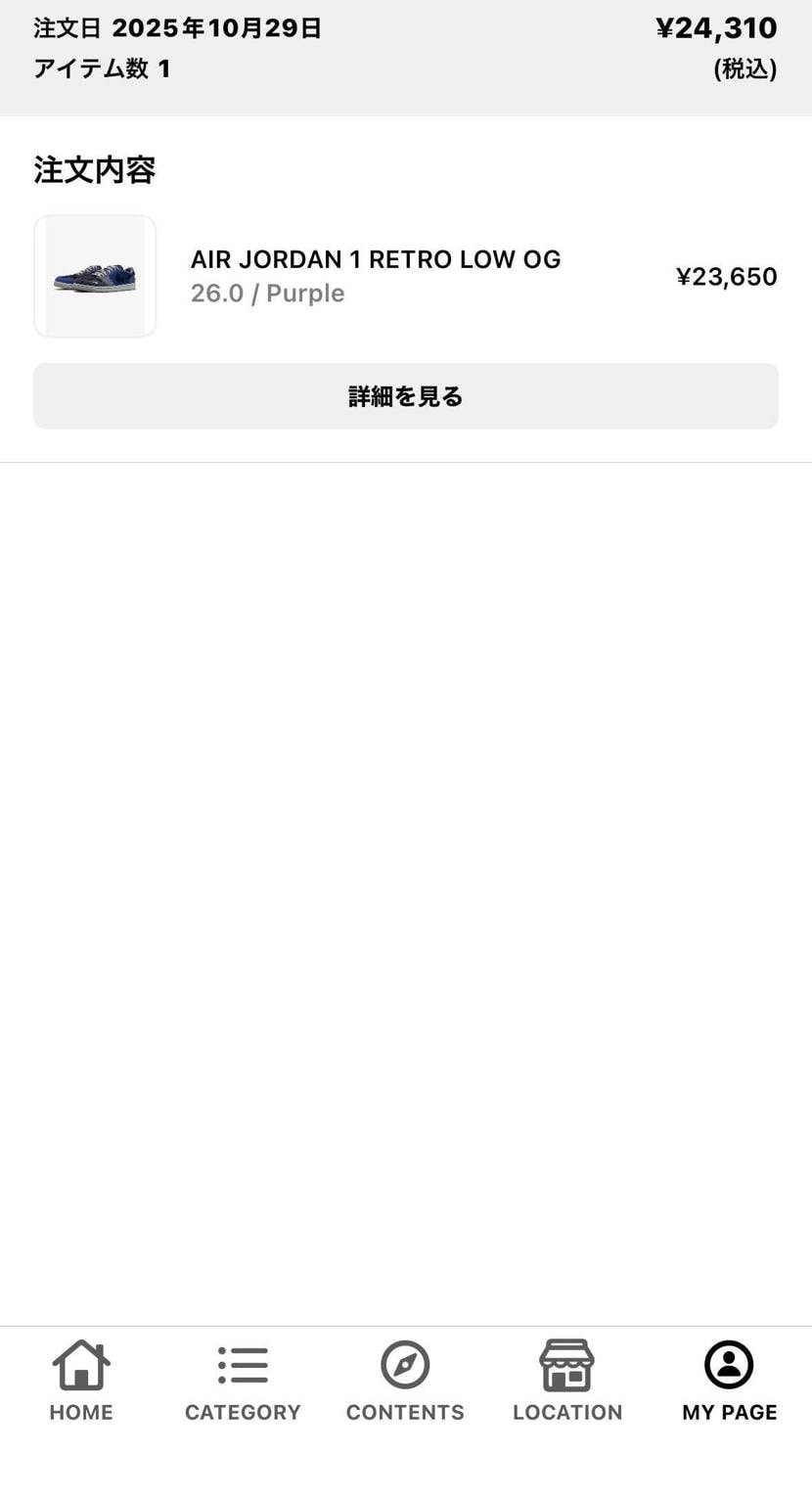
Task: Open the AIR JORDAN 1 RETRO LOW OG product
Action: tap(376, 259)
